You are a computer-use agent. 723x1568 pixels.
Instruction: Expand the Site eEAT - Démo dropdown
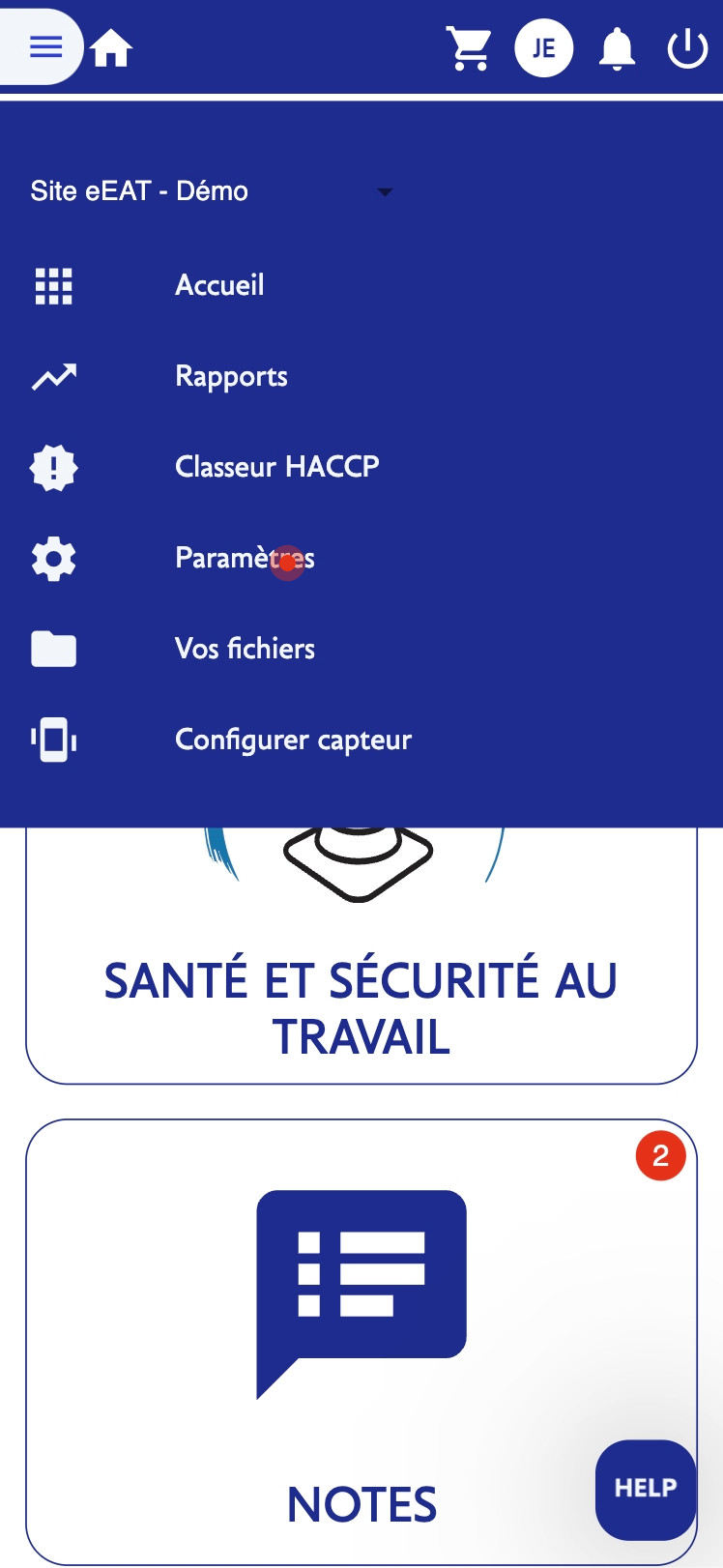coord(213,191)
